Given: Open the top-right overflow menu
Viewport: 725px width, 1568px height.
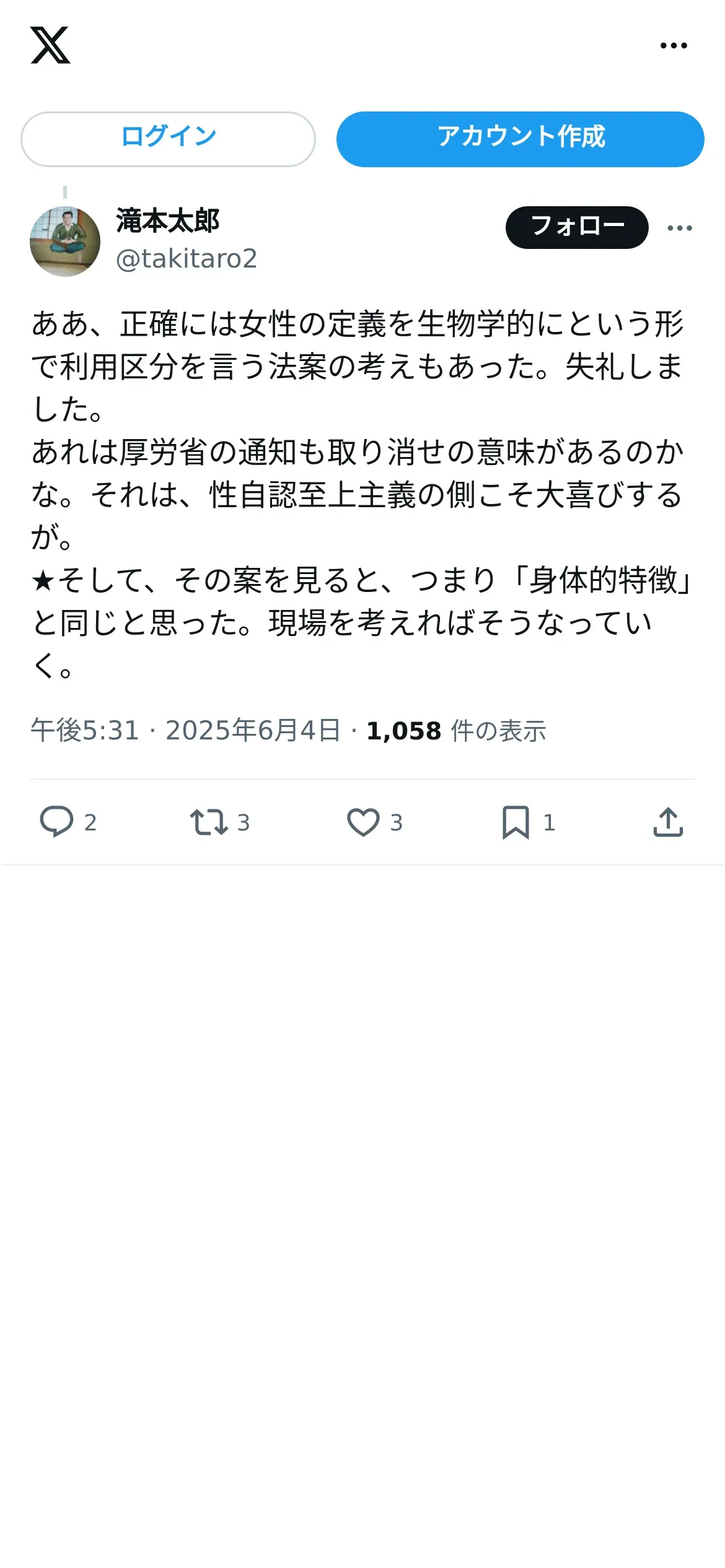Looking at the screenshot, I should point(674,45).
